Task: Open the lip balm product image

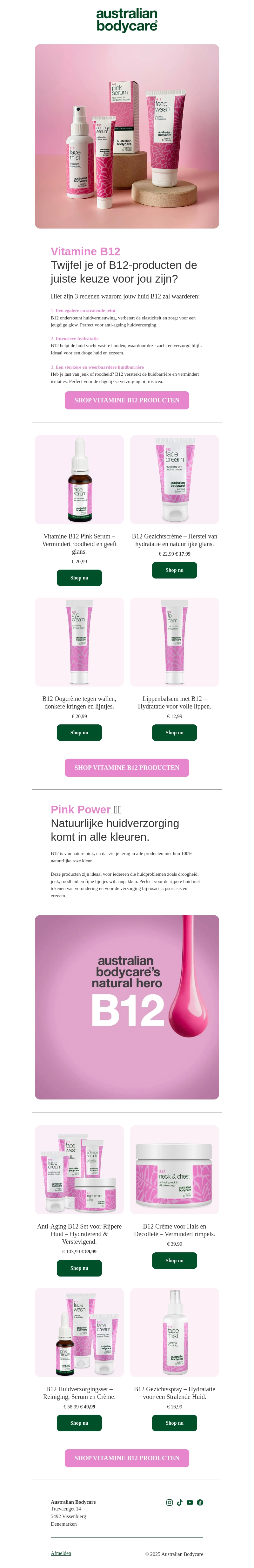Action: (174, 641)
